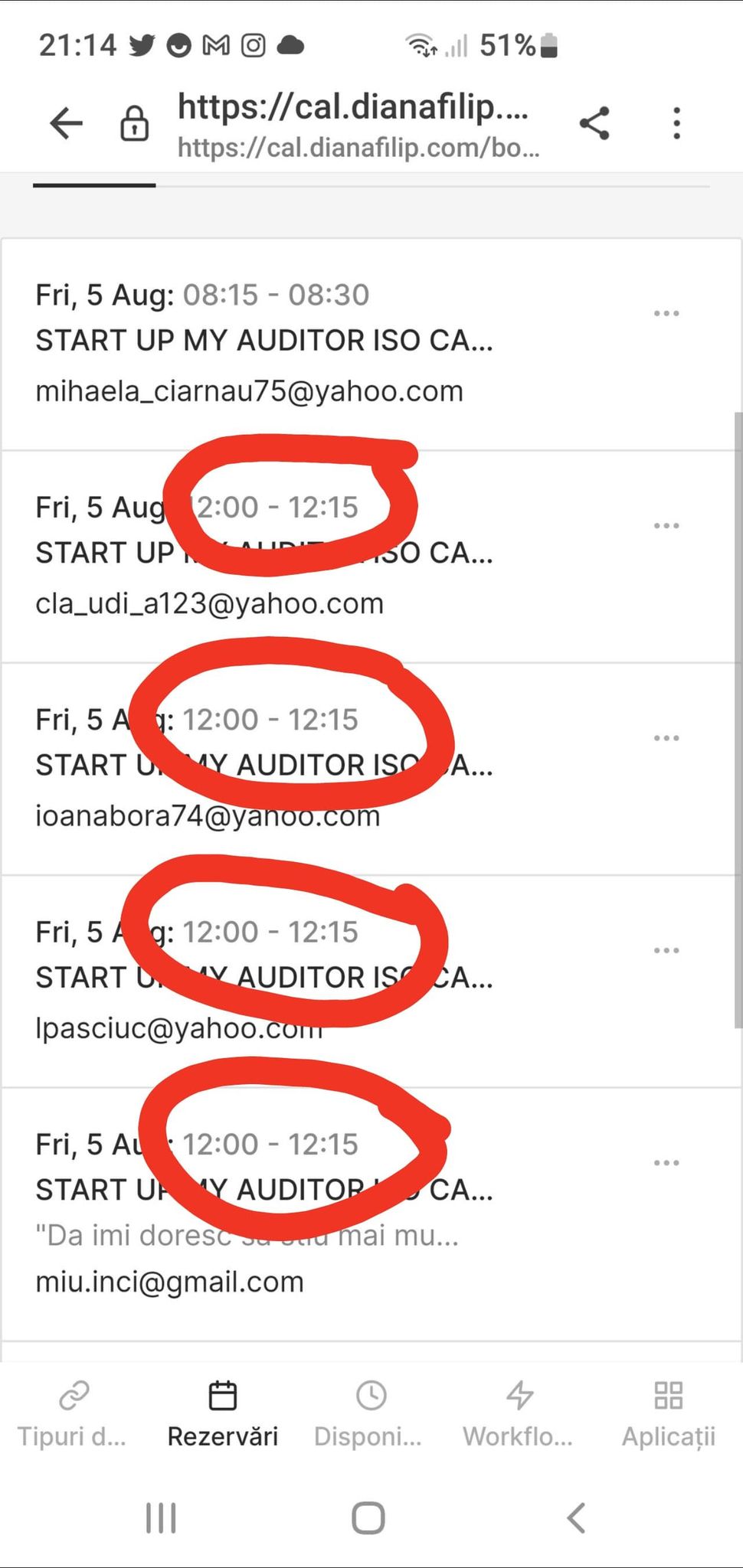The image size is (743, 1568).
Task: Select the Tipuri link icon
Action: [x=74, y=1395]
